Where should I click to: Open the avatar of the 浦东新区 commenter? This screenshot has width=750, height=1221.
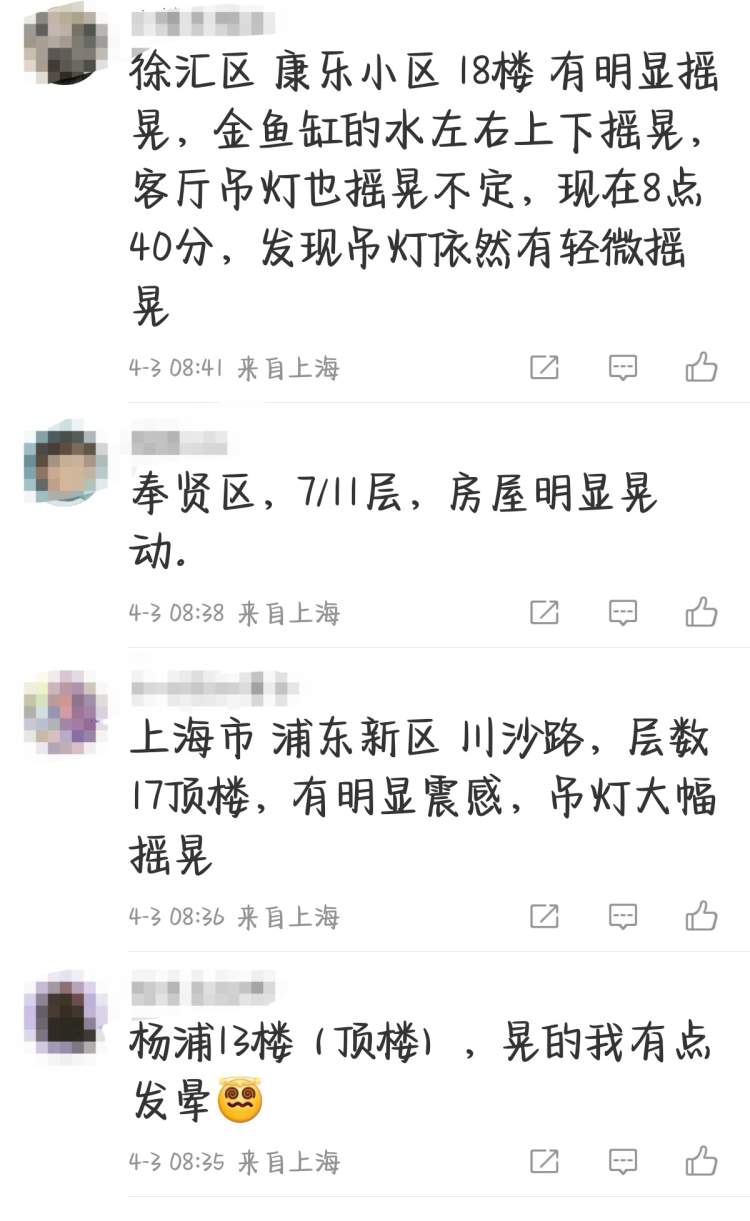pos(65,713)
